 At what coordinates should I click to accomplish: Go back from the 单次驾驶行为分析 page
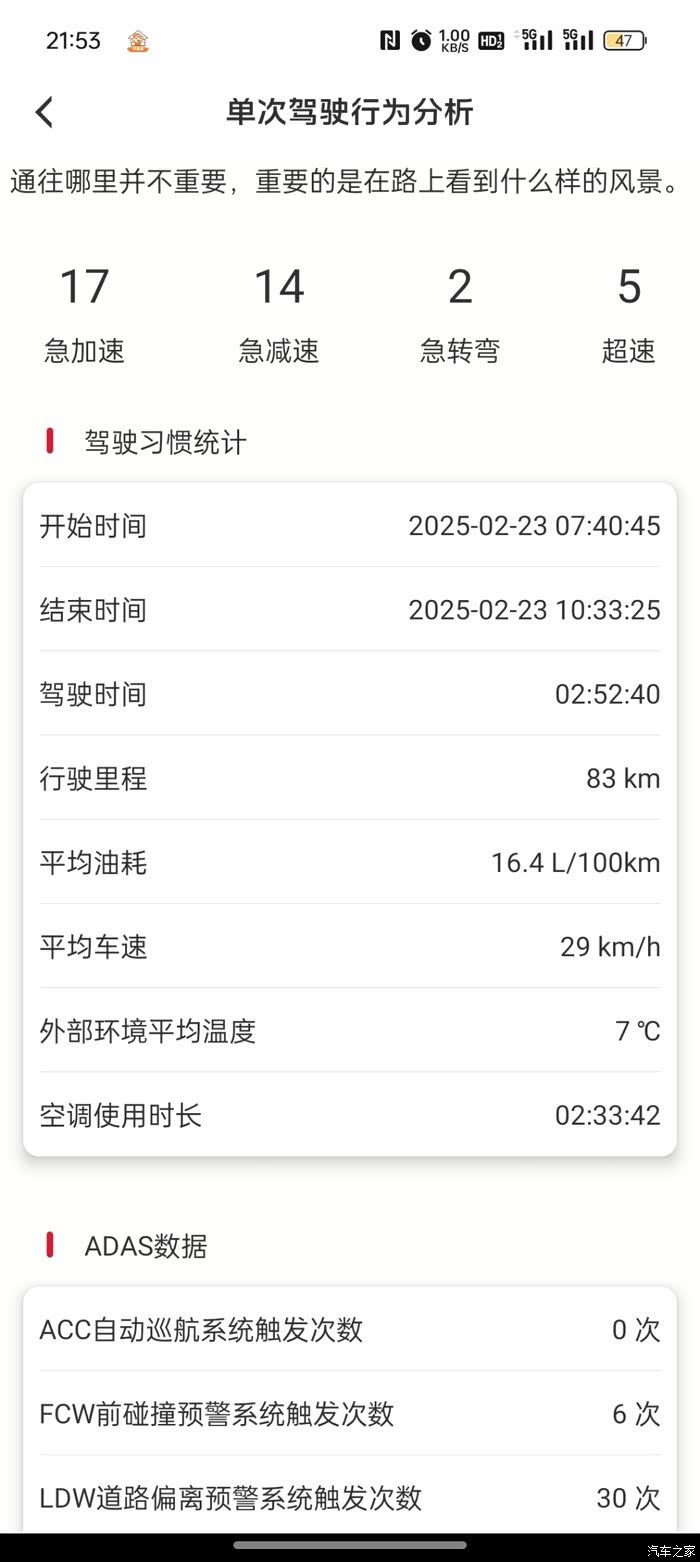[44, 112]
